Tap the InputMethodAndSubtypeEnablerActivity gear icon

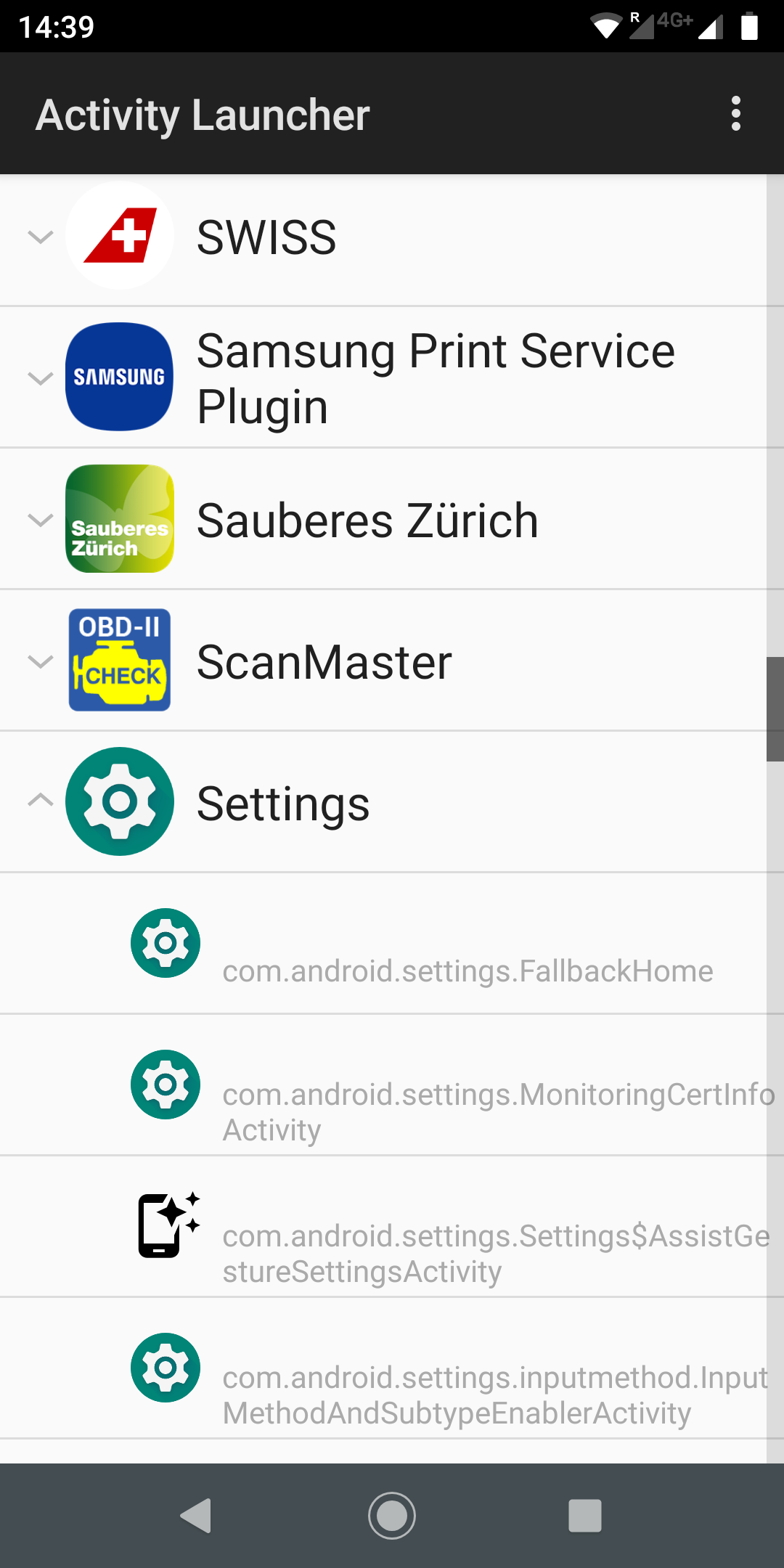(165, 1367)
